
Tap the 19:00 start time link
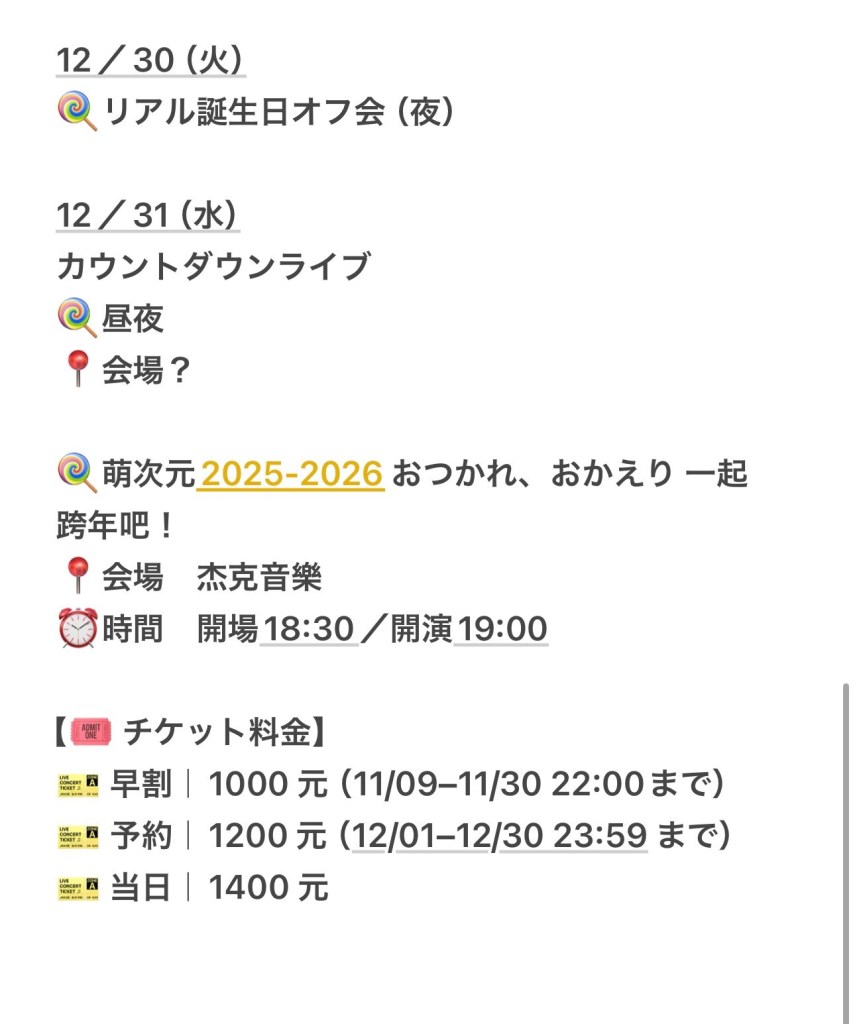pyautogui.click(x=501, y=629)
